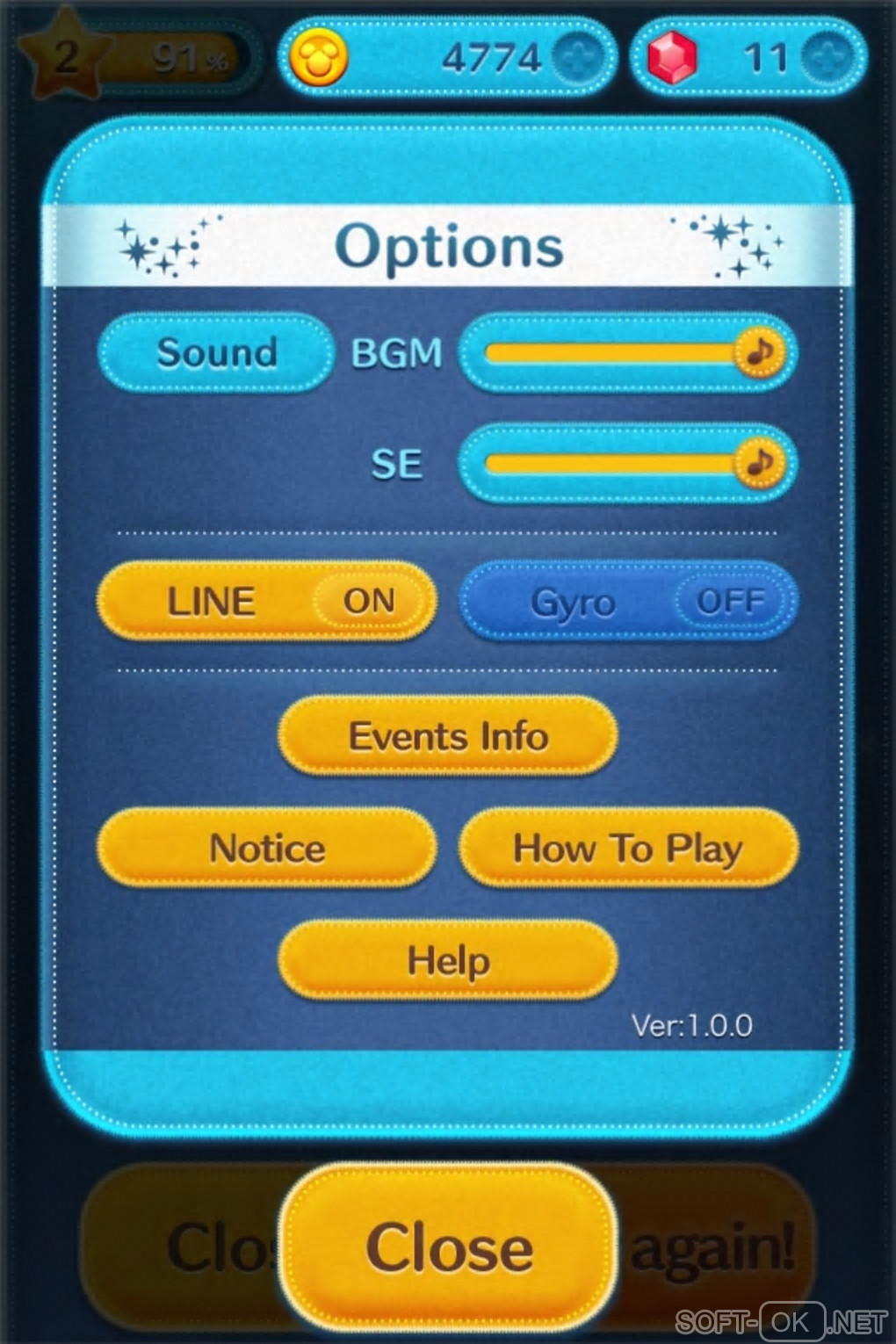Viewport: 896px width, 1344px height.
Task: View the Notice section
Action: 266,848
